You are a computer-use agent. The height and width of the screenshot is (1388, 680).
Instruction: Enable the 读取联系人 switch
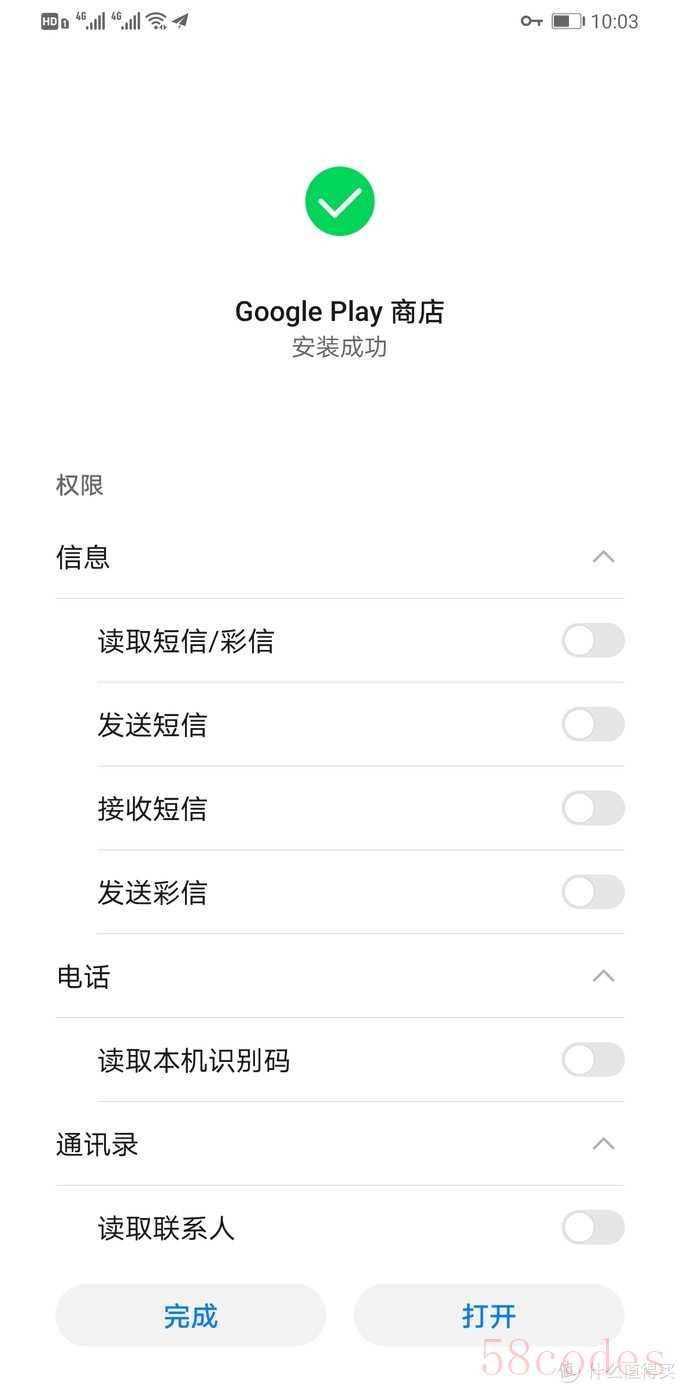pos(593,1229)
